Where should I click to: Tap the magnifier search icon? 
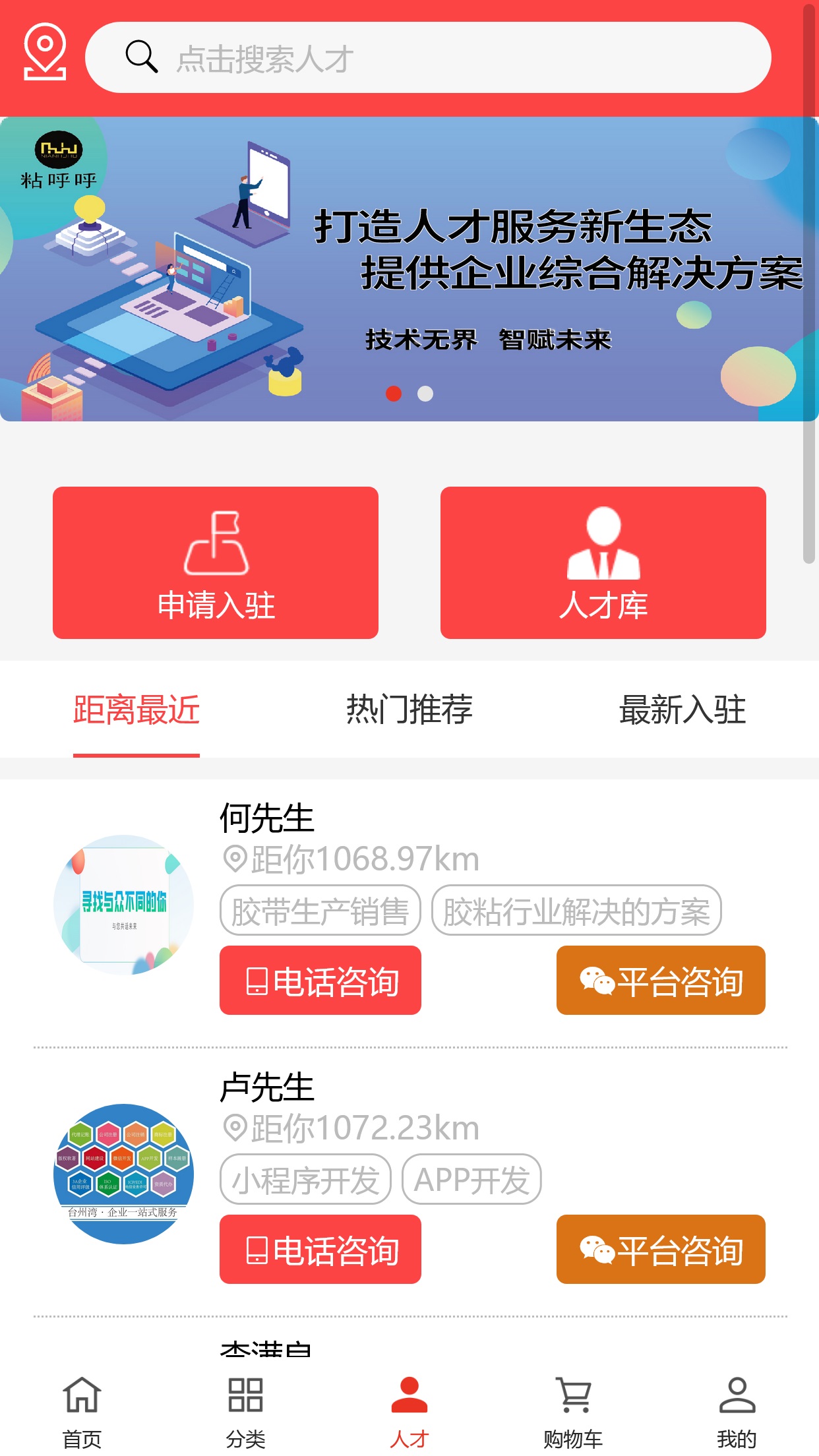[x=142, y=57]
